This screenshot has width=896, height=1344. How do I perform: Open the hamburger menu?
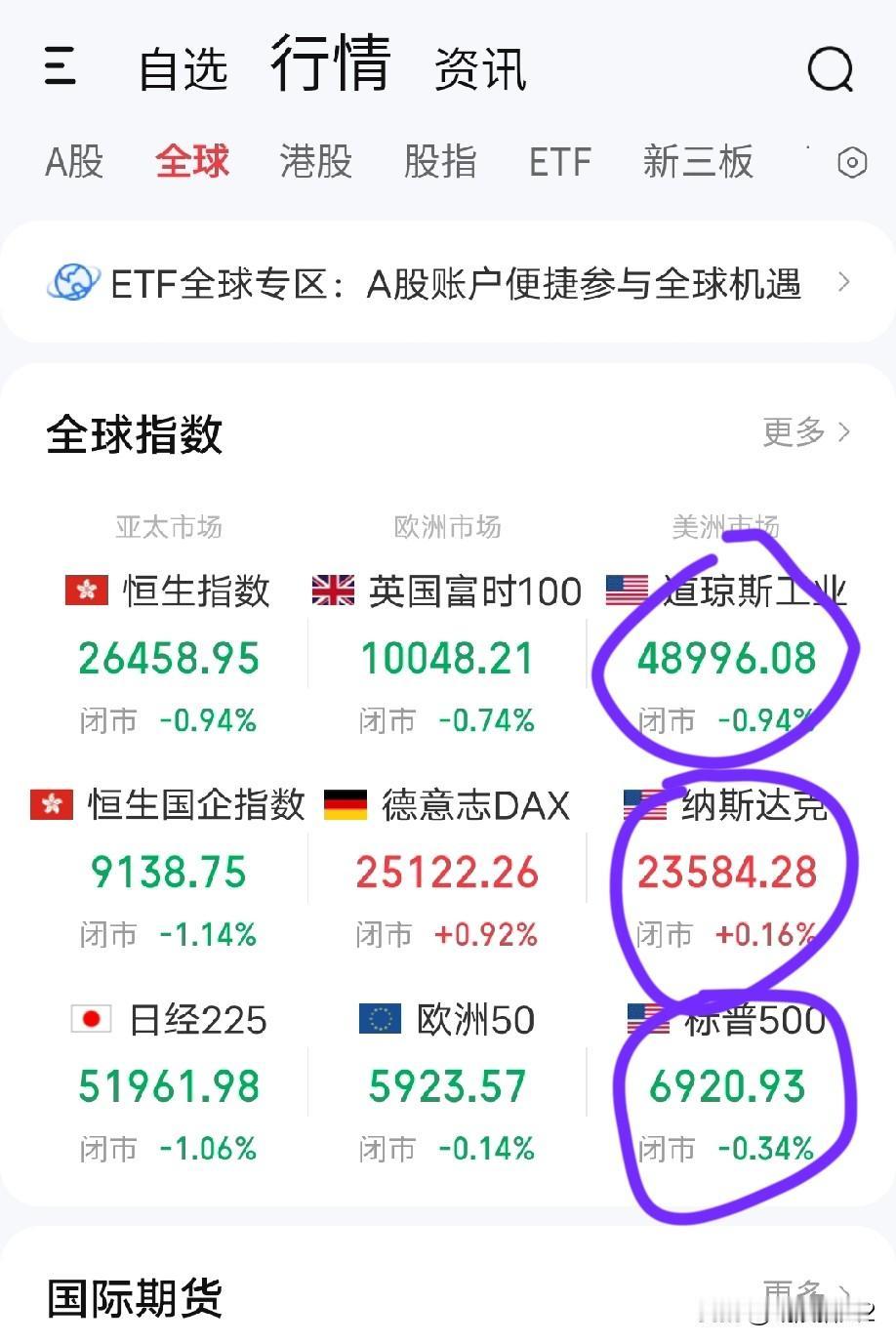(x=61, y=68)
